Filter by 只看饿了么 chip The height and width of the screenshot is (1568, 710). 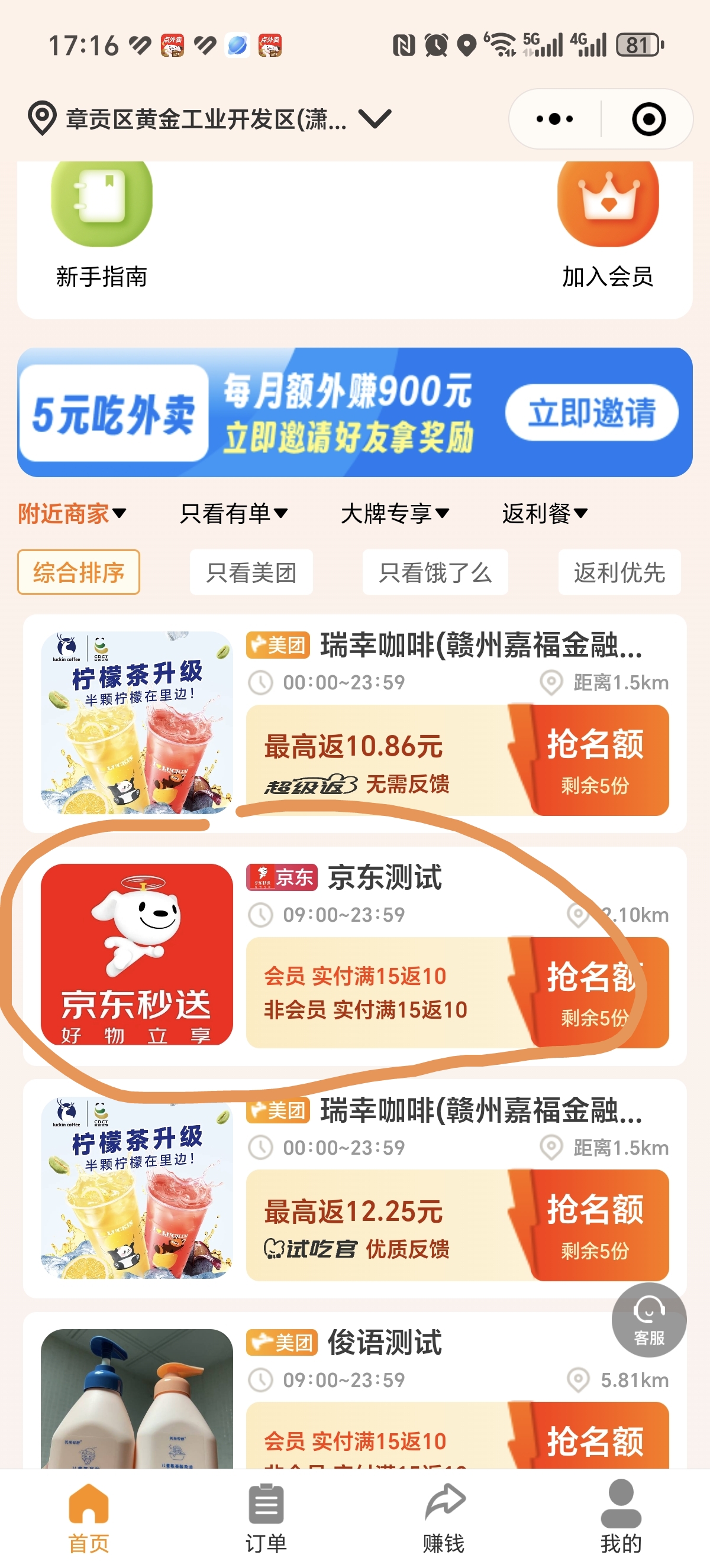435,572
